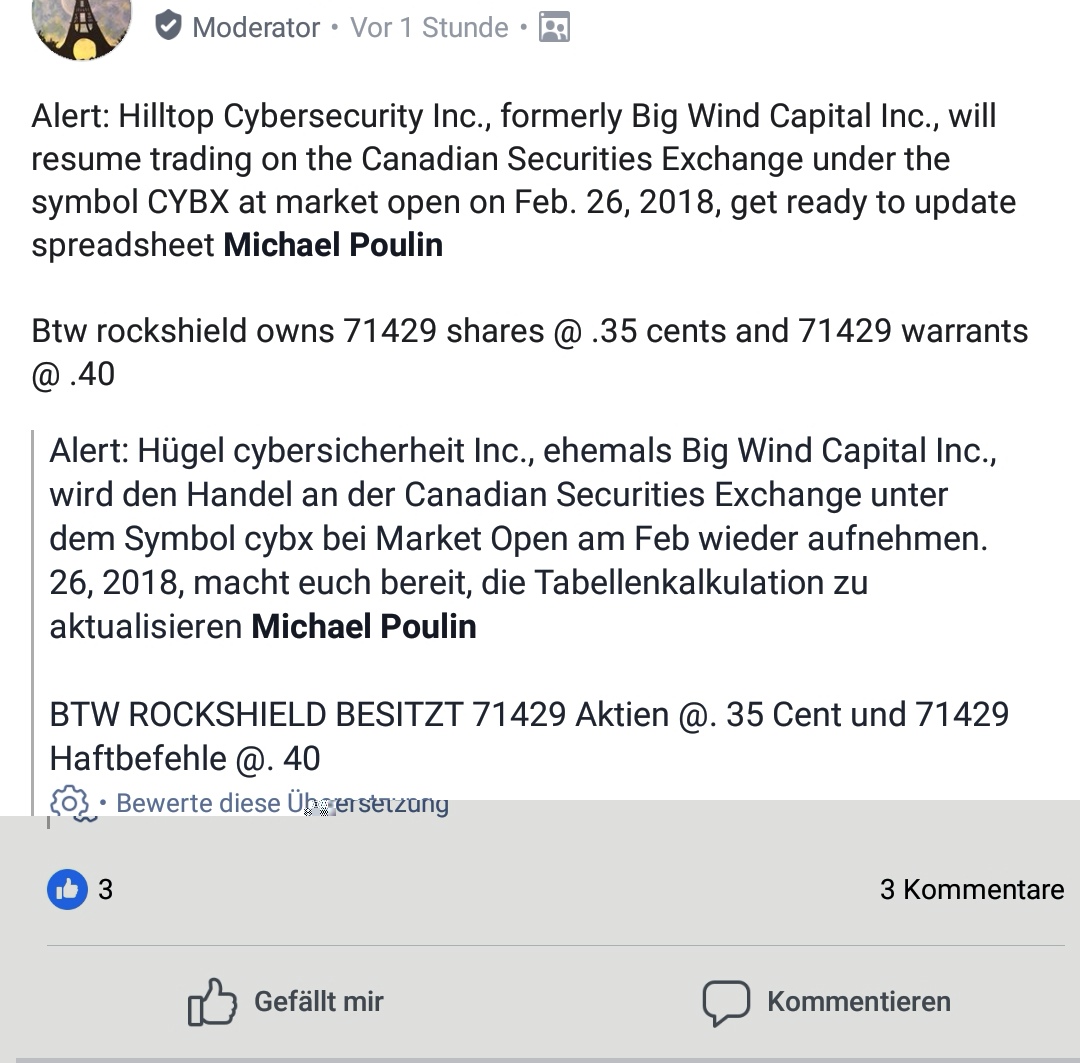Tap the group audience icon beside the timestamp
Viewport: 1080px width, 1063px height.
pyautogui.click(x=554, y=28)
